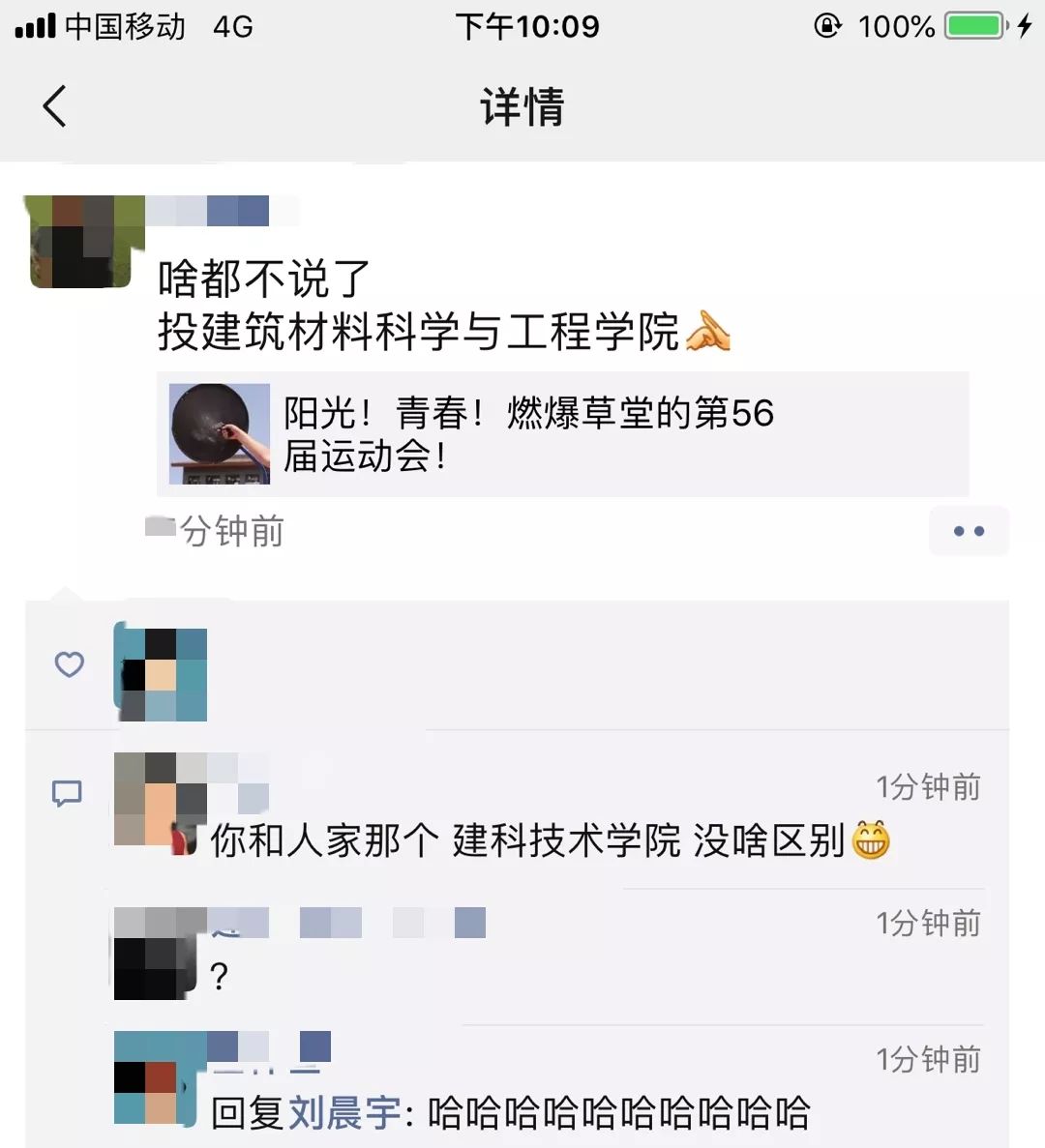Image resolution: width=1045 pixels, height=1148 pixels.
Task: Tap the back arrow to exit detail view
Action: pyautogui.click(x=55, y=106)
